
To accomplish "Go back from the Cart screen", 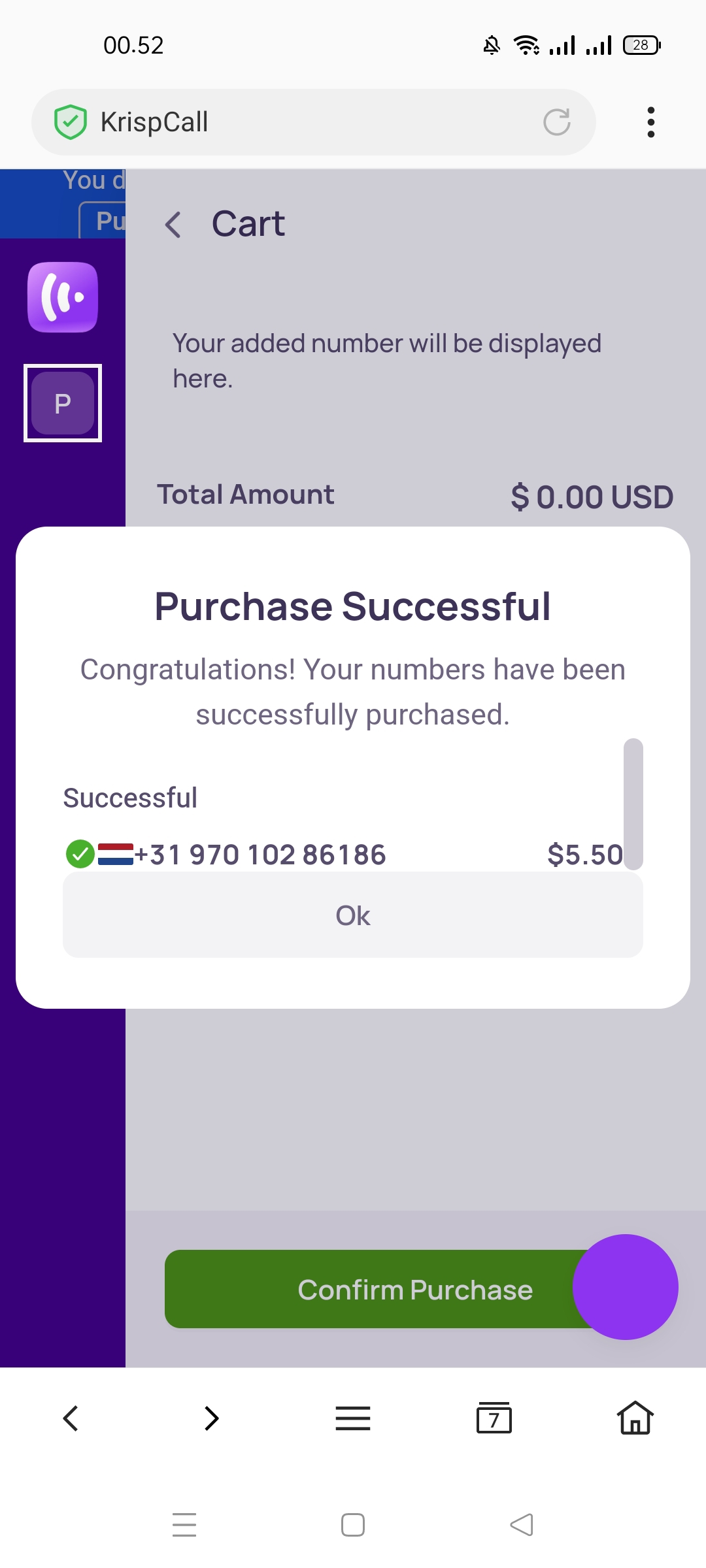I will coord(173,225).
